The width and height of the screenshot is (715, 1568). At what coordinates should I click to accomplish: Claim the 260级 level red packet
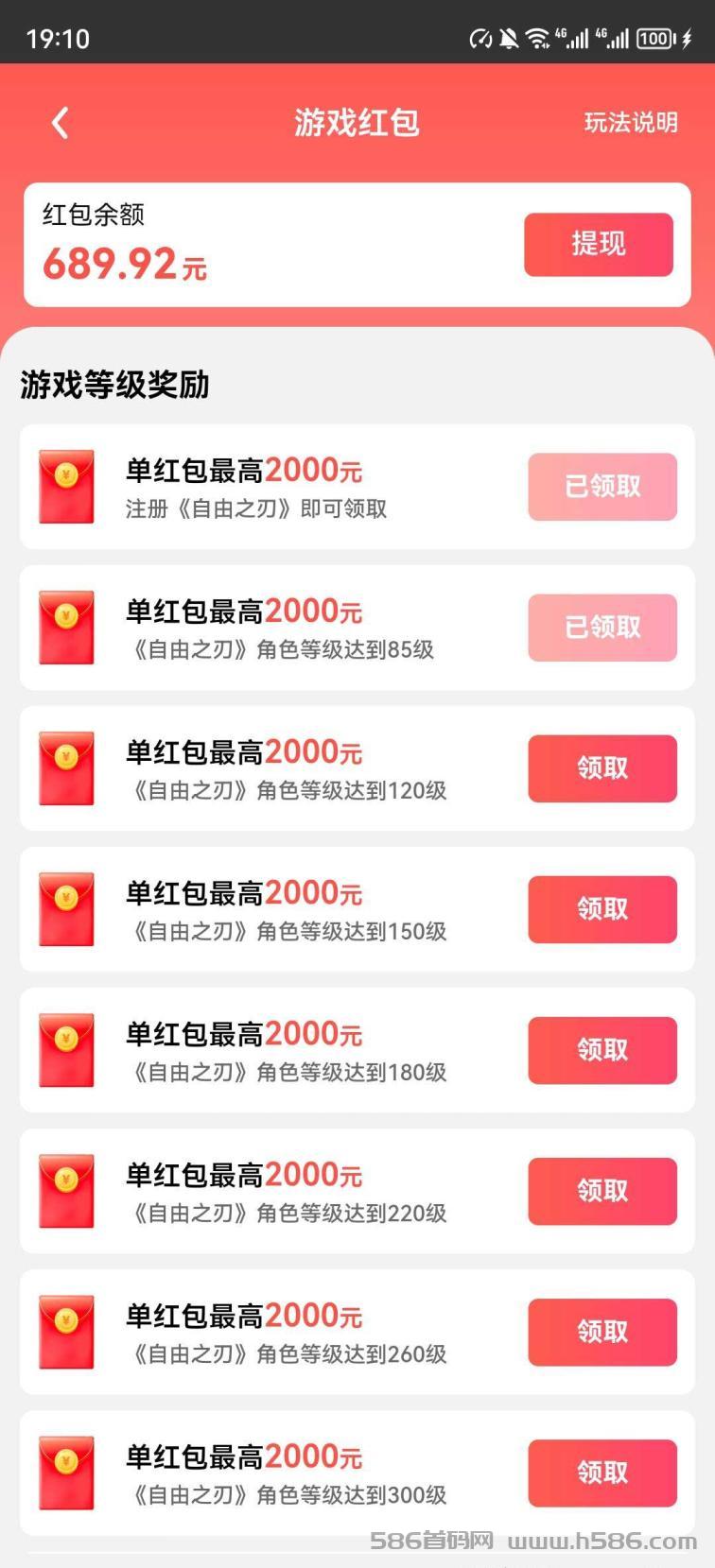pyautogui.click(x=602, y=1332)
